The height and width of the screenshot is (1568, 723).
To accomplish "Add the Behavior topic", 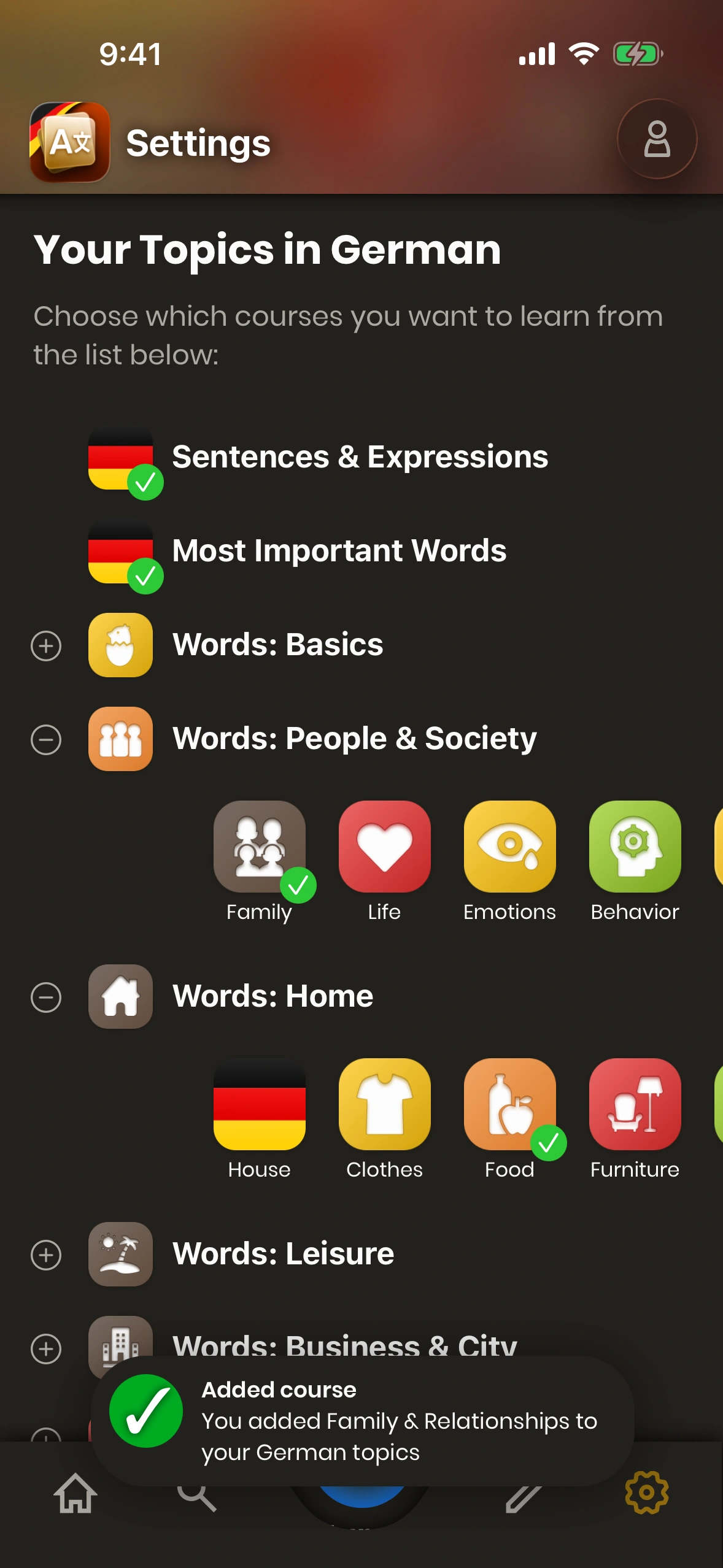I will coord(635,847).
